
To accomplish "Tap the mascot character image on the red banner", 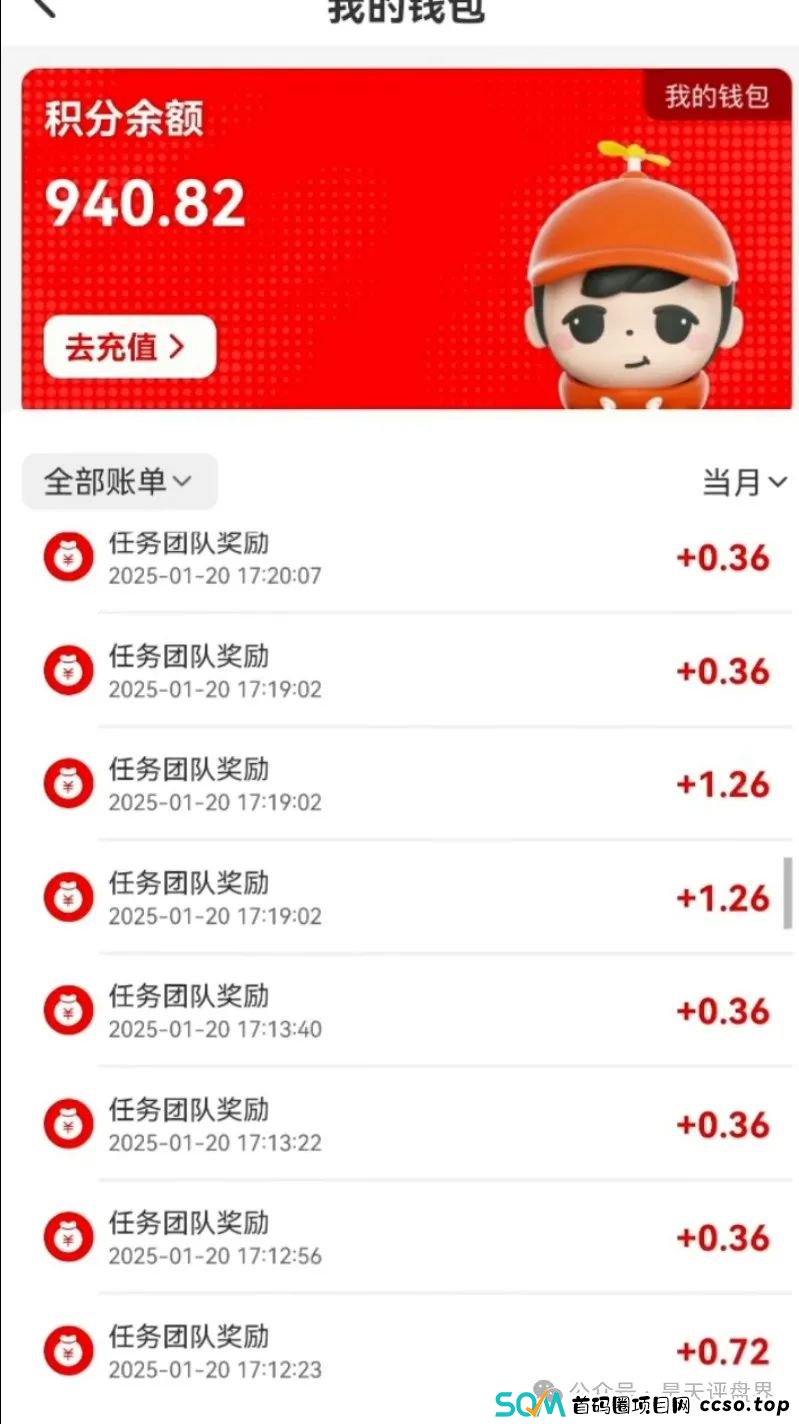I will tap(630, 280).
